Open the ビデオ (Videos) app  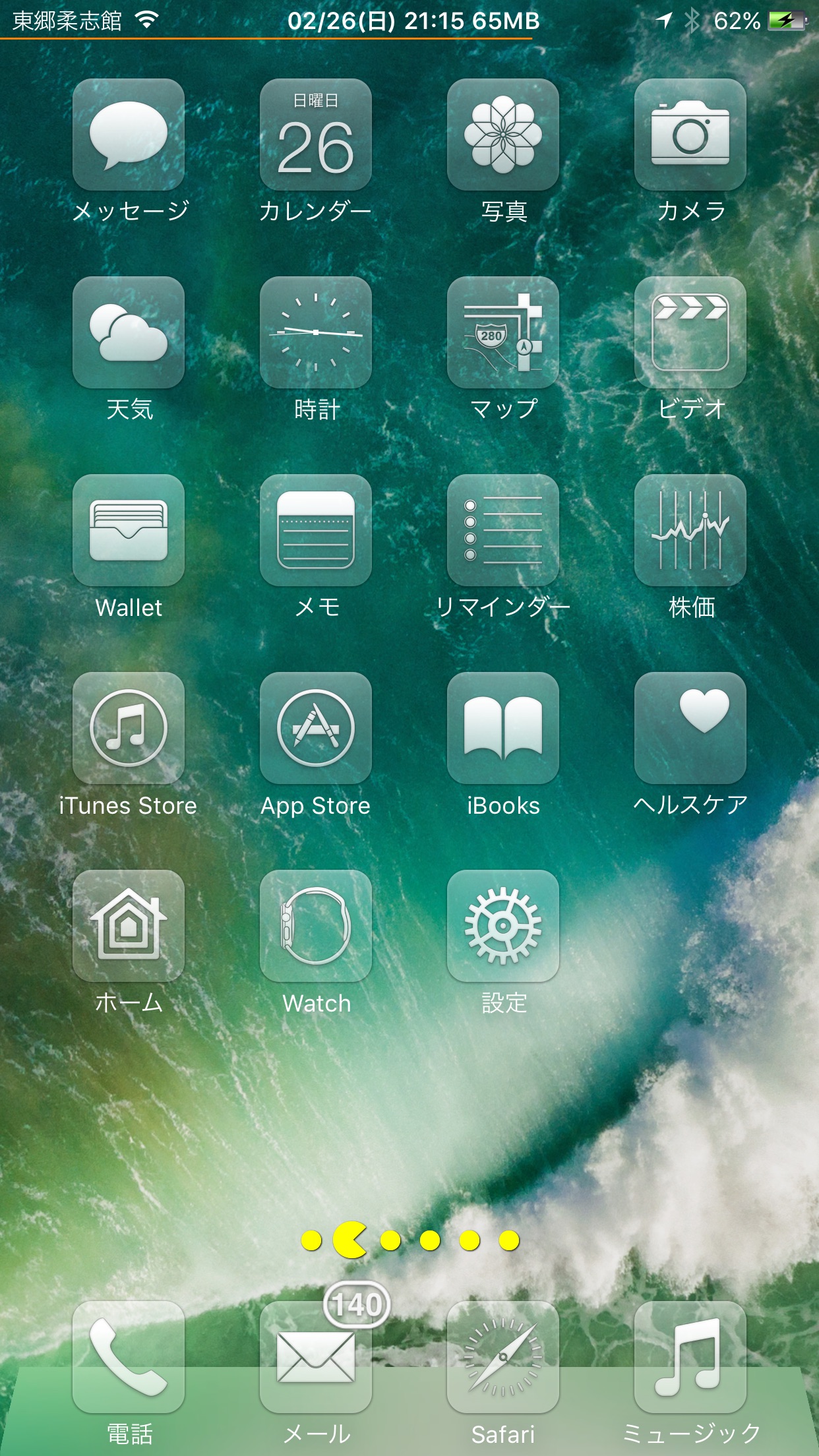pyautogui.click(x=690, y=333)
